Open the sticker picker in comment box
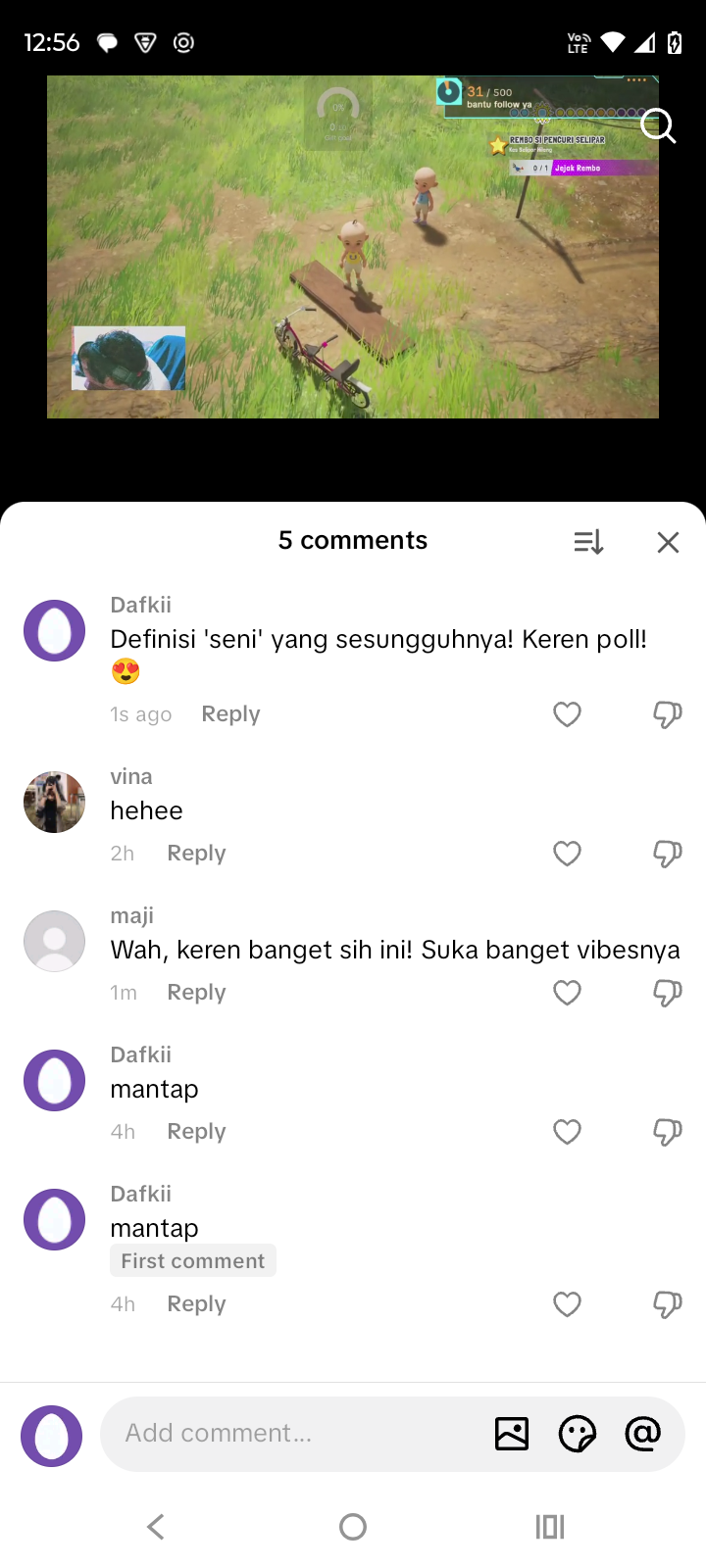 [577, 1434]
